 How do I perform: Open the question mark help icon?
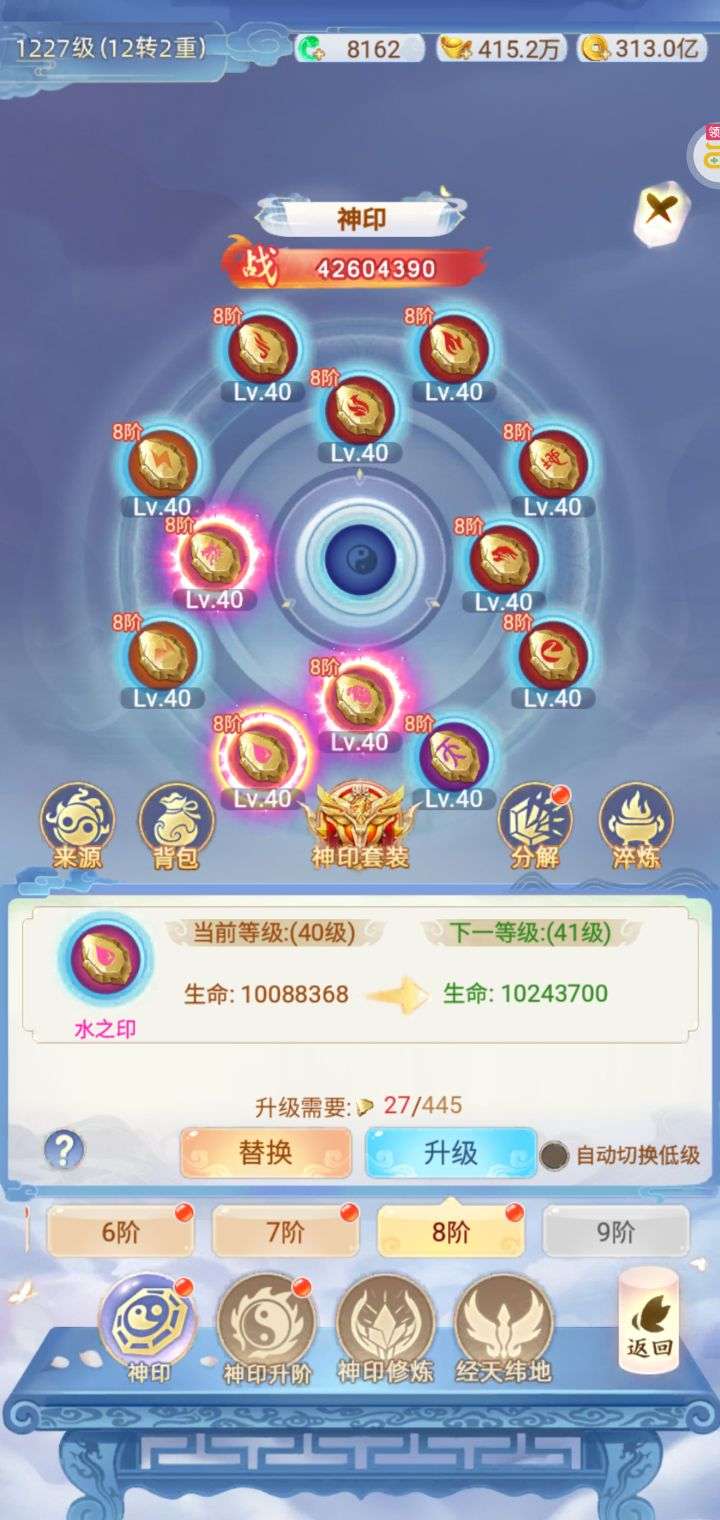click(x=63, y=1150)
